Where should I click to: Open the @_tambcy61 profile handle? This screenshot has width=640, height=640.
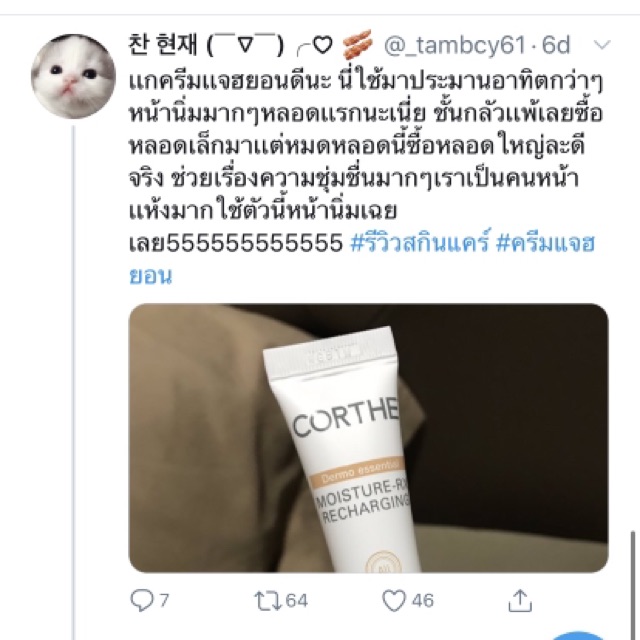(x=455, y=45)
